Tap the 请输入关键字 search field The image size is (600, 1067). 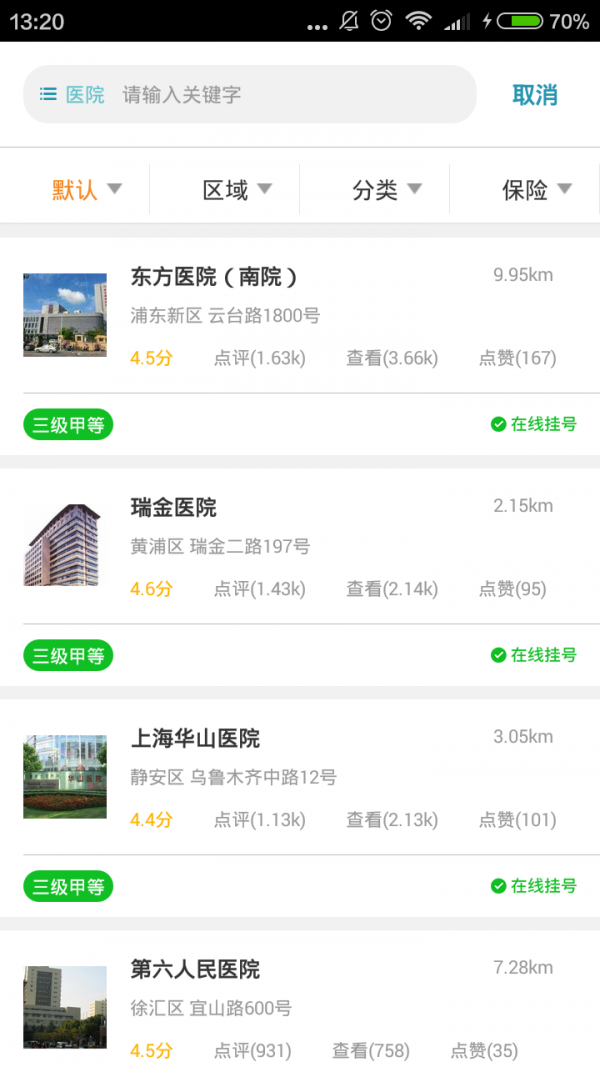click(x=290, y=95)
